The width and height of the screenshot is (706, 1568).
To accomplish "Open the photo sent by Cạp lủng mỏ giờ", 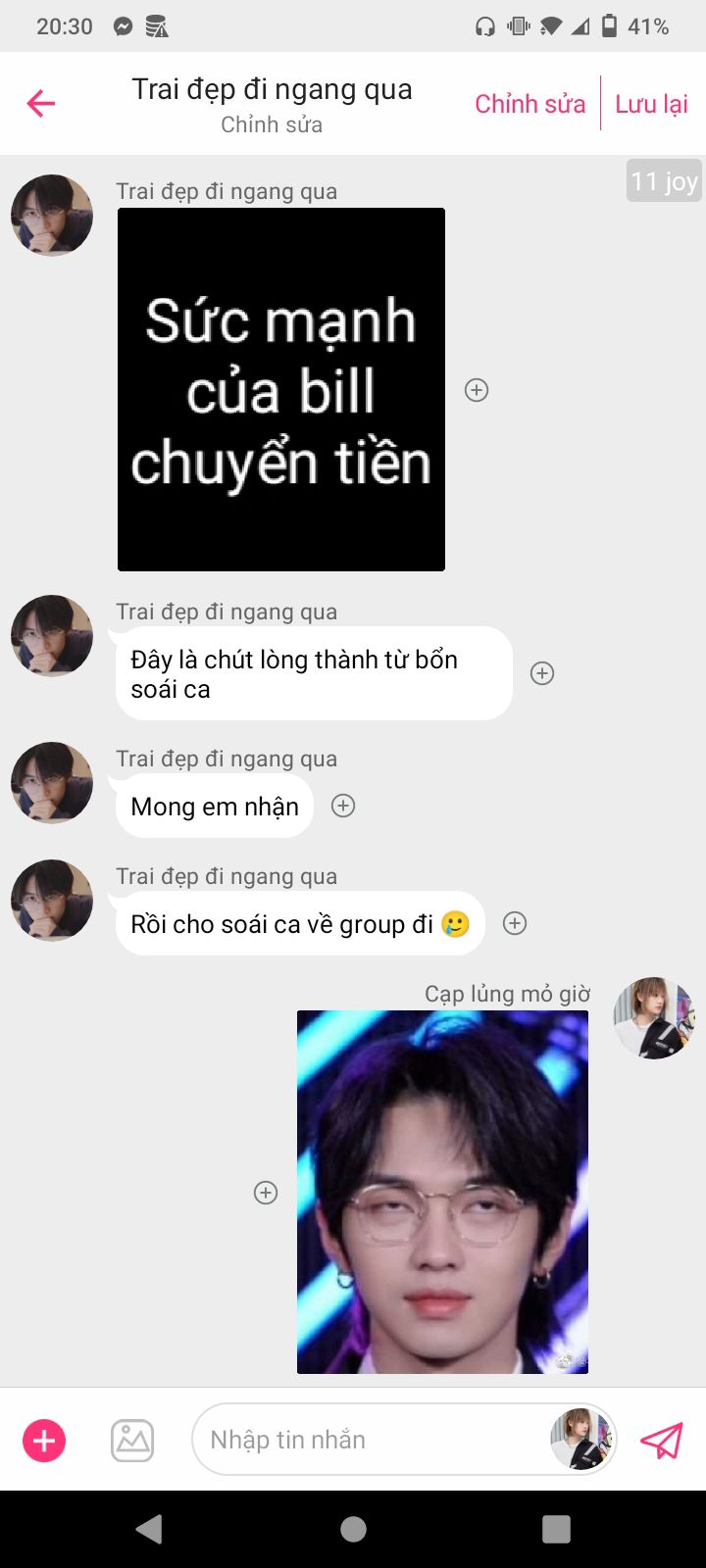I will (x=442, y=1192).
